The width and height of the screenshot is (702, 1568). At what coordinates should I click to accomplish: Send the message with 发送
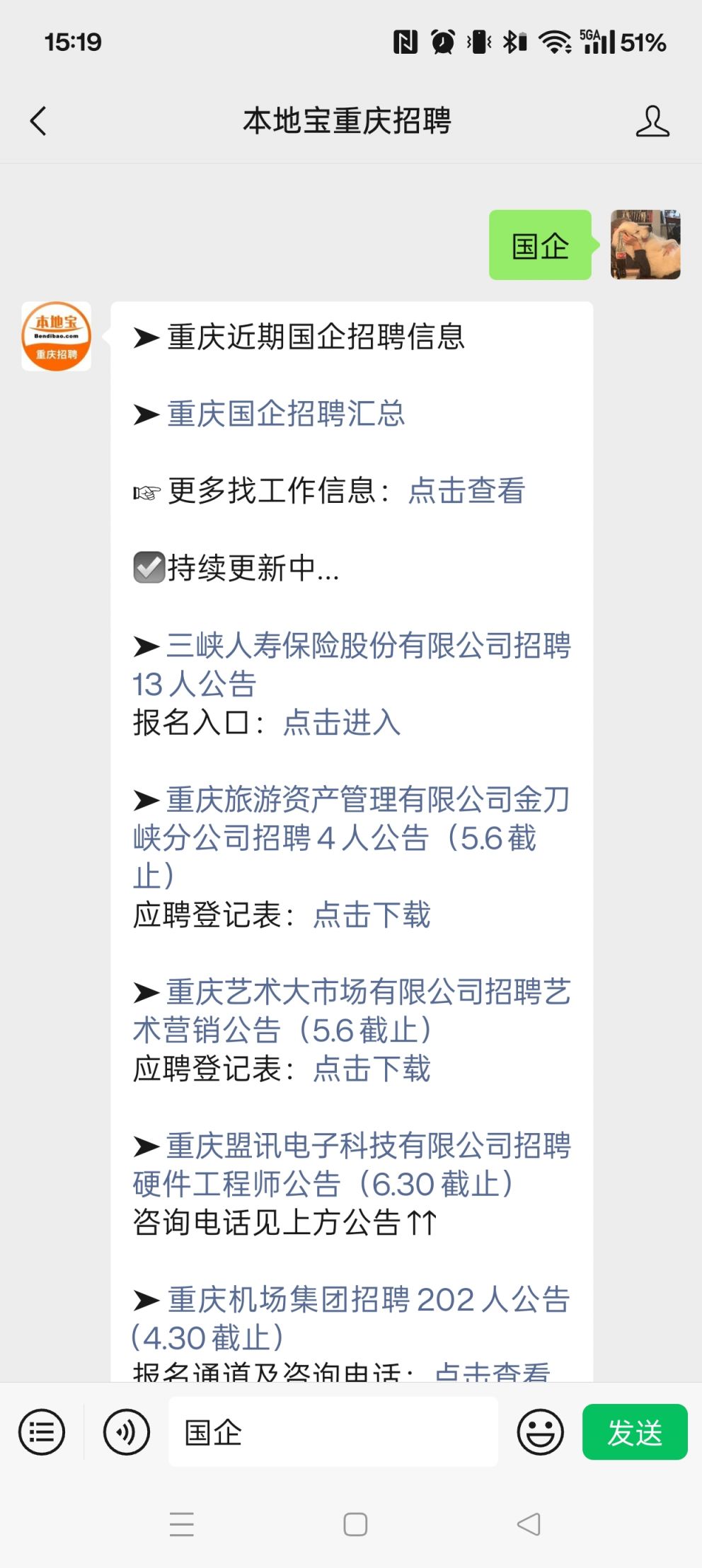[635, 1432]
